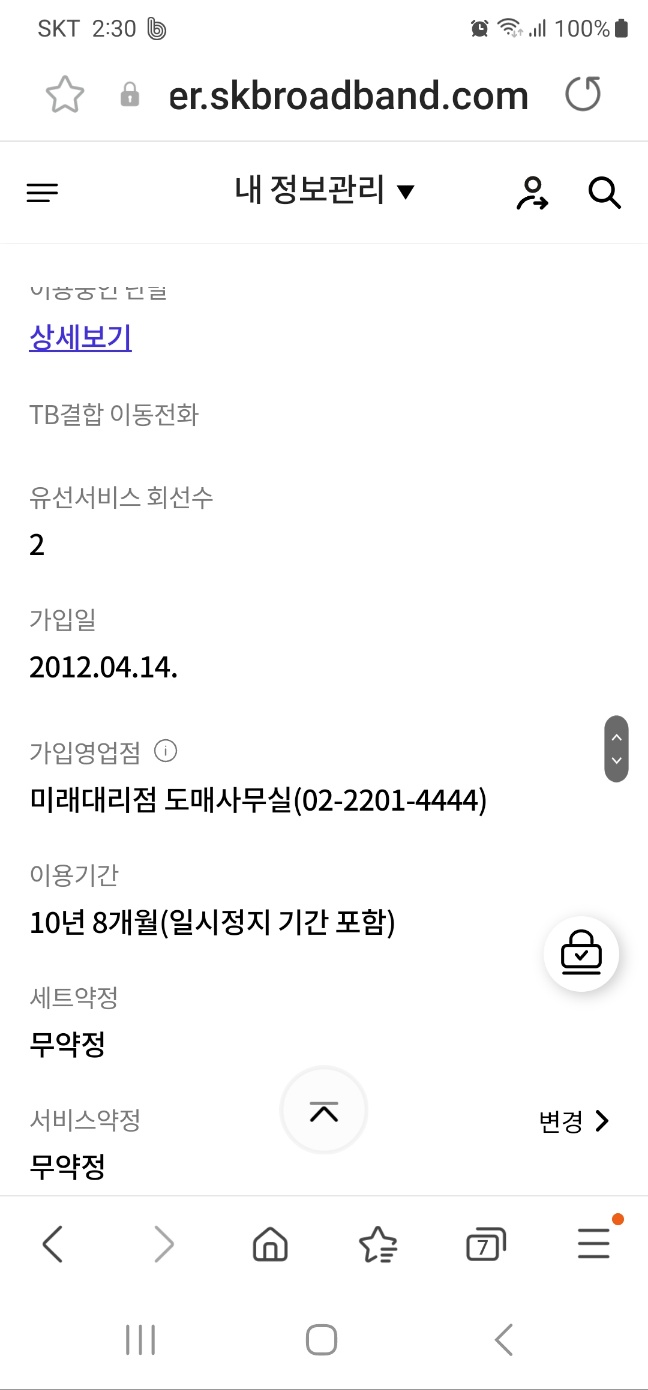Tap the er.skbroadband.com address bar
The image size is (648, 1390).
(x=349, y=95)
